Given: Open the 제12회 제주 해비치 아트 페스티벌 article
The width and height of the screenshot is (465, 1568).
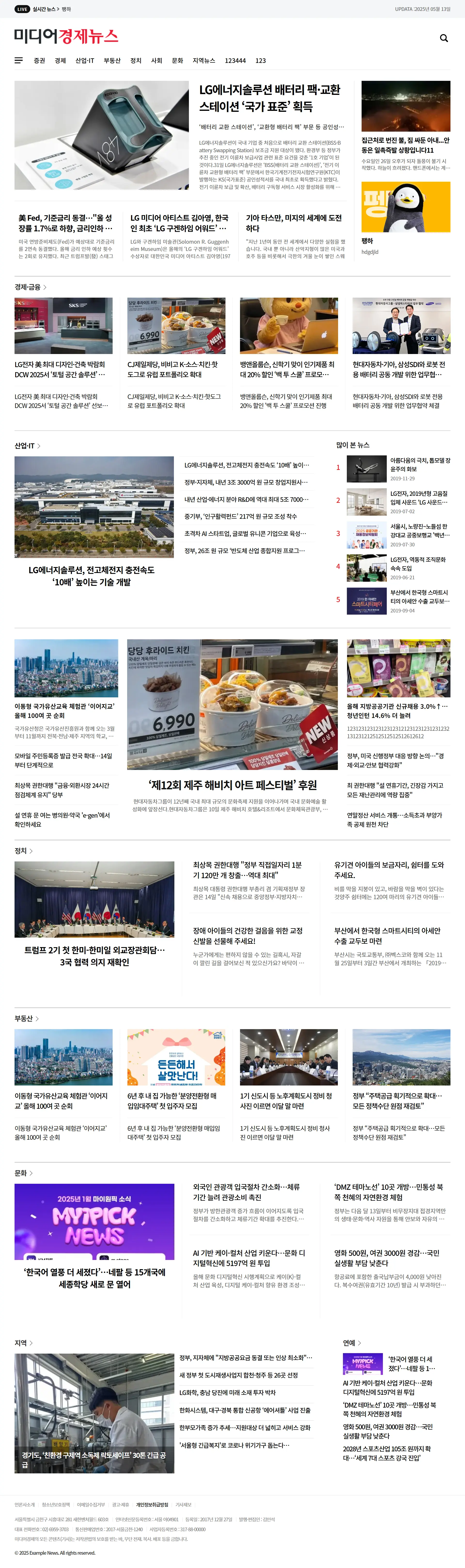Looking at the screenshot, I should (232, 785).
